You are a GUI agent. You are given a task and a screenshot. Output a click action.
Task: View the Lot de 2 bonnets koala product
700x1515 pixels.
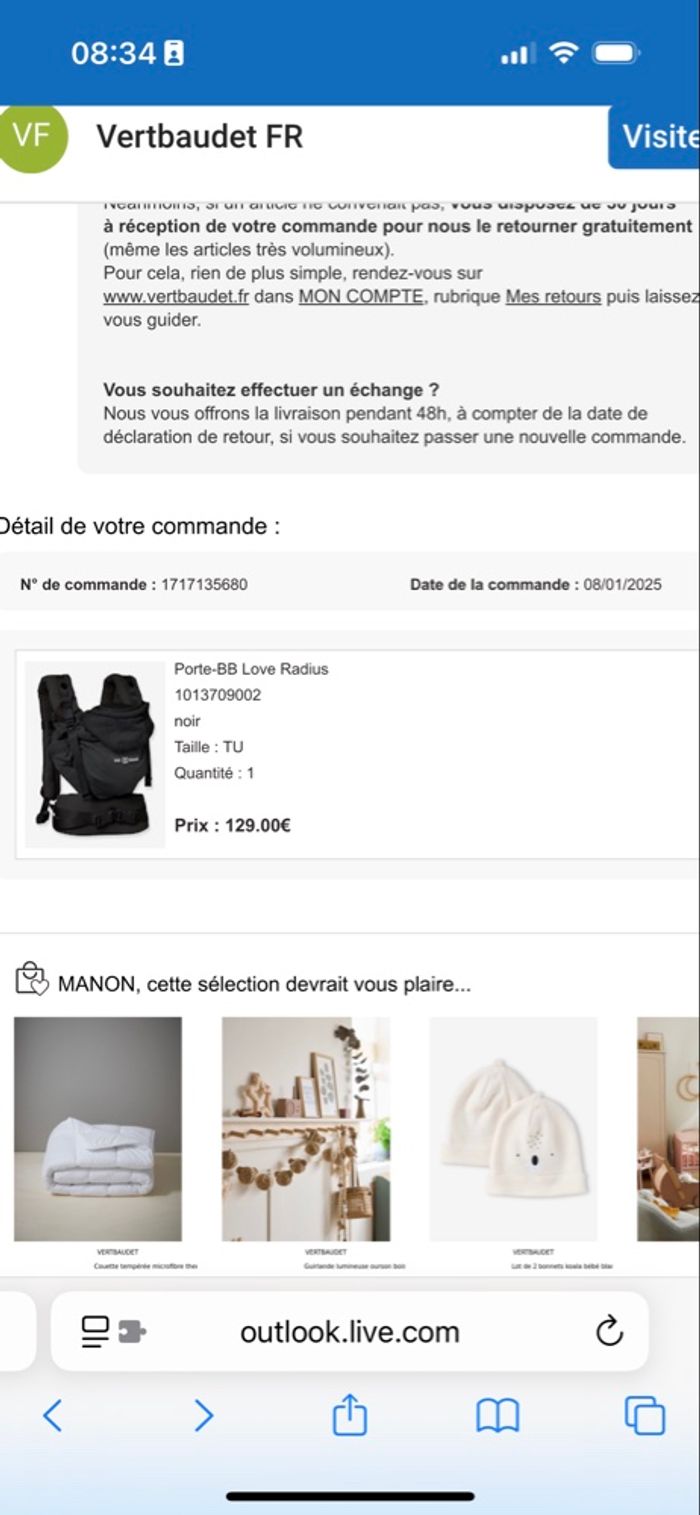coord(513,1129)
